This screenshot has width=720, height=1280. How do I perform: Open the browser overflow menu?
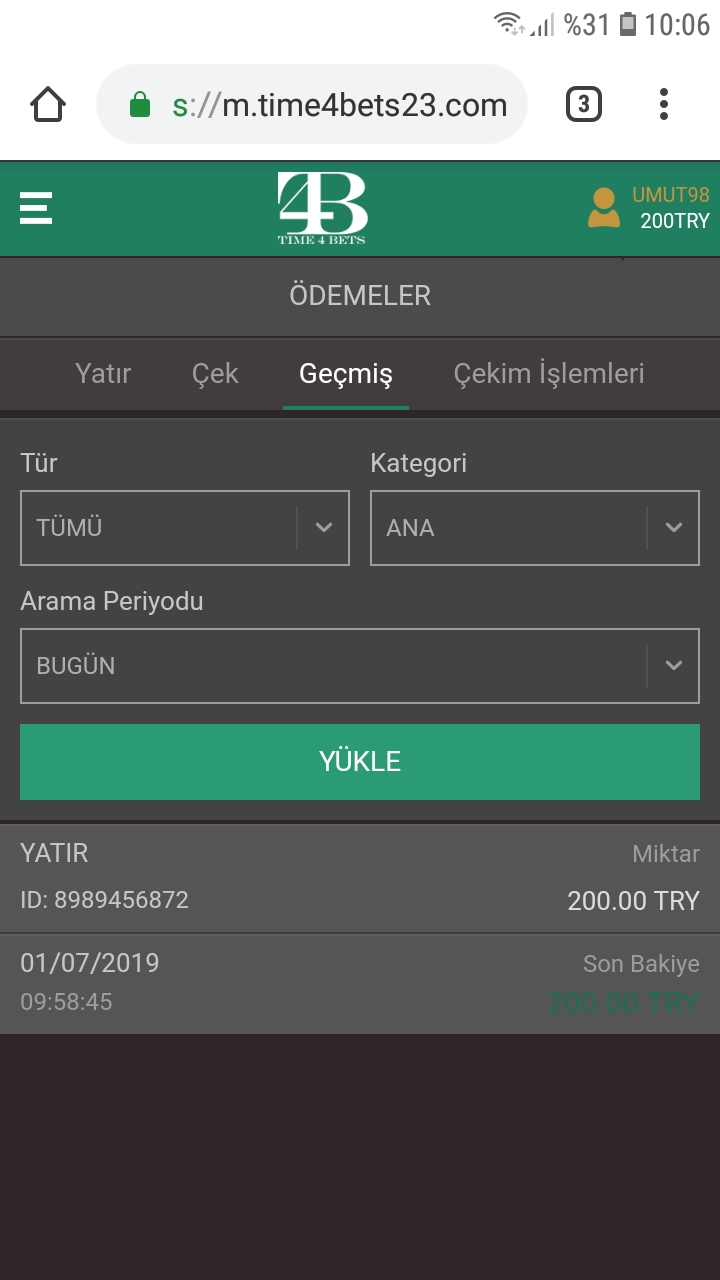click(x=664, y=105)
